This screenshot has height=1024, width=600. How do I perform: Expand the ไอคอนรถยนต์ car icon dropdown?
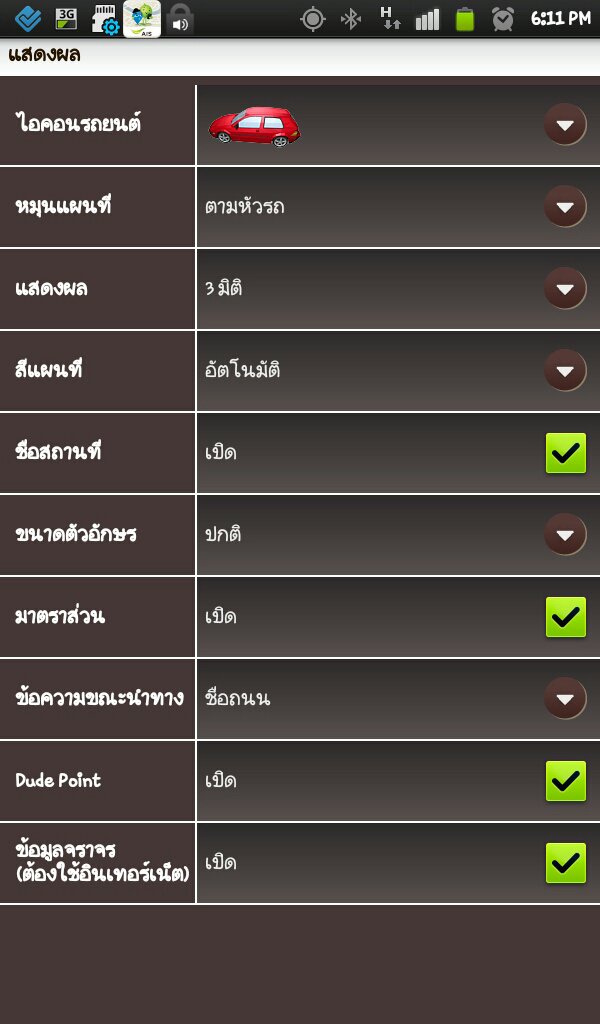[x=565, y=125]
